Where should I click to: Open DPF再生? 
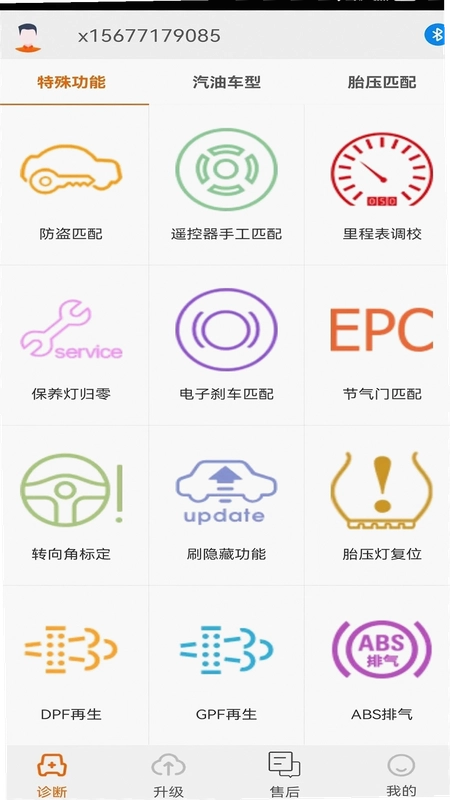point(74,665)
